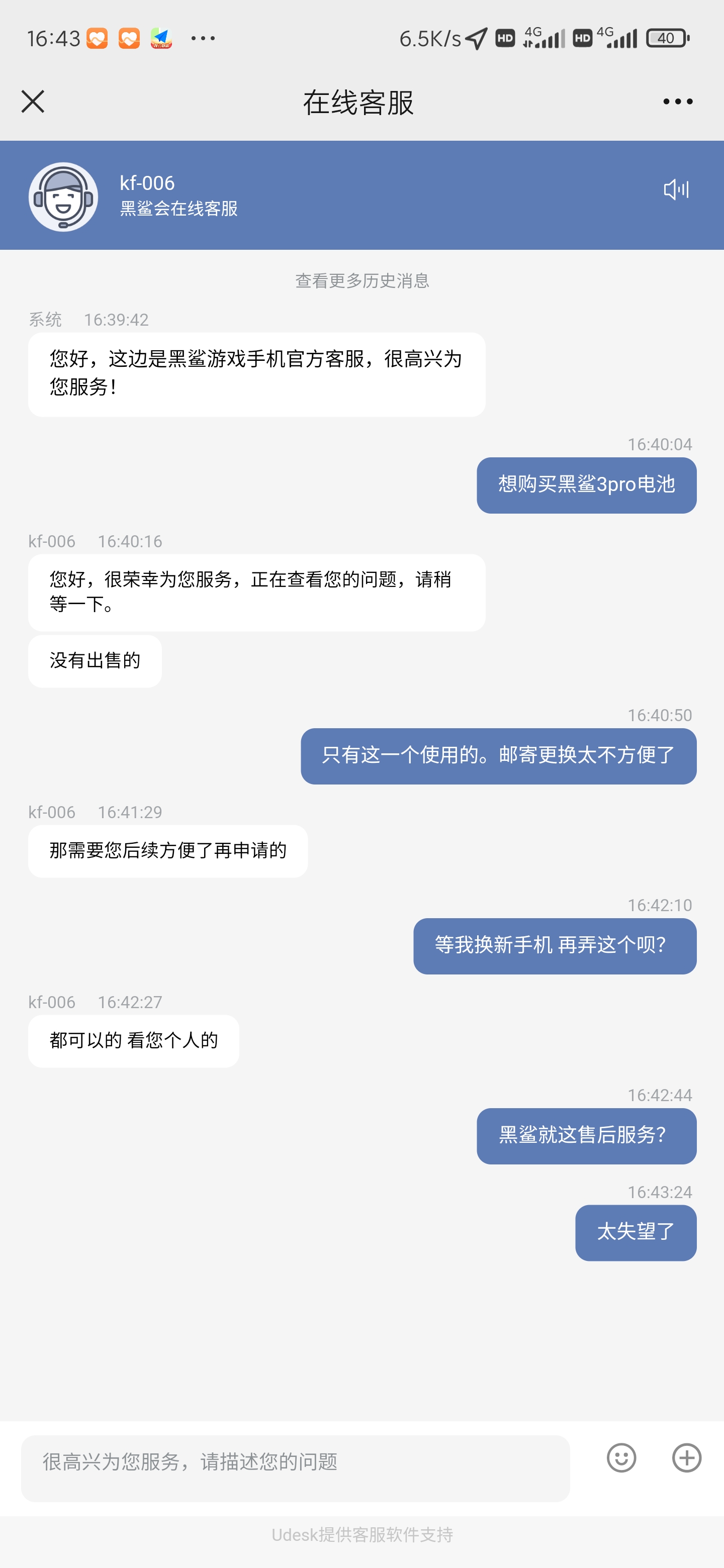Open the three-dot overflow menu
The image size is (724, 1568).
click(x=677, y=101)
